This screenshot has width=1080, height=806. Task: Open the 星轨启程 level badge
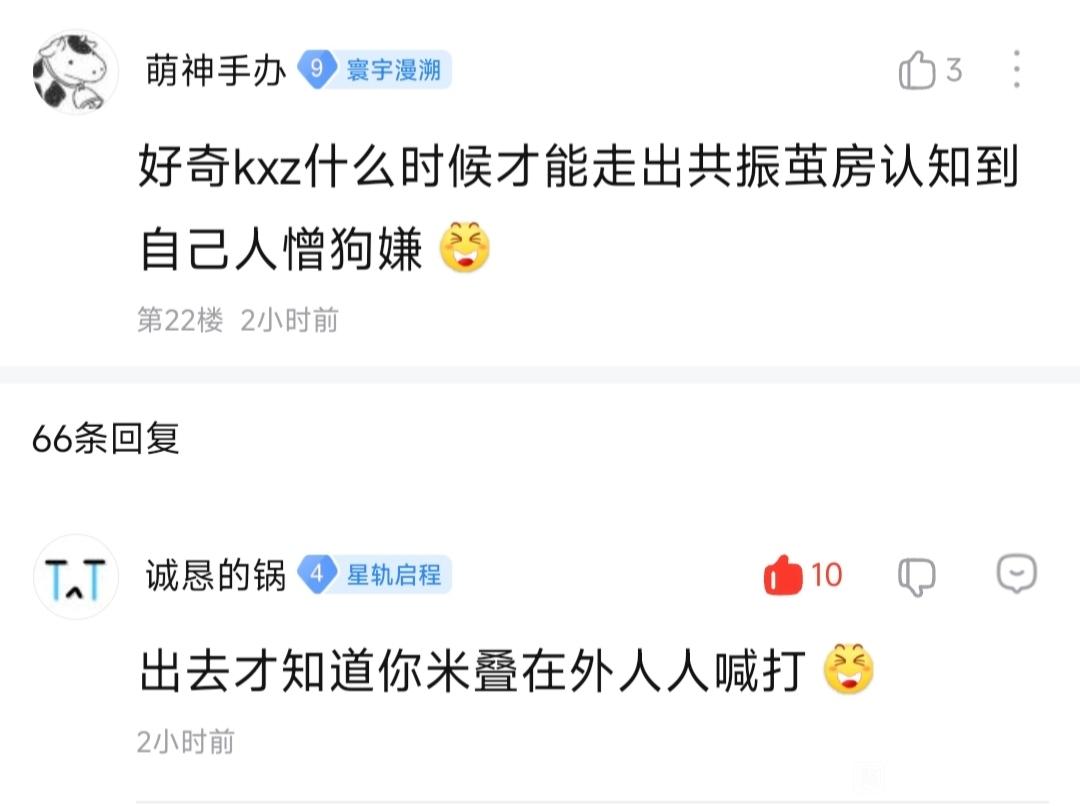375,575
